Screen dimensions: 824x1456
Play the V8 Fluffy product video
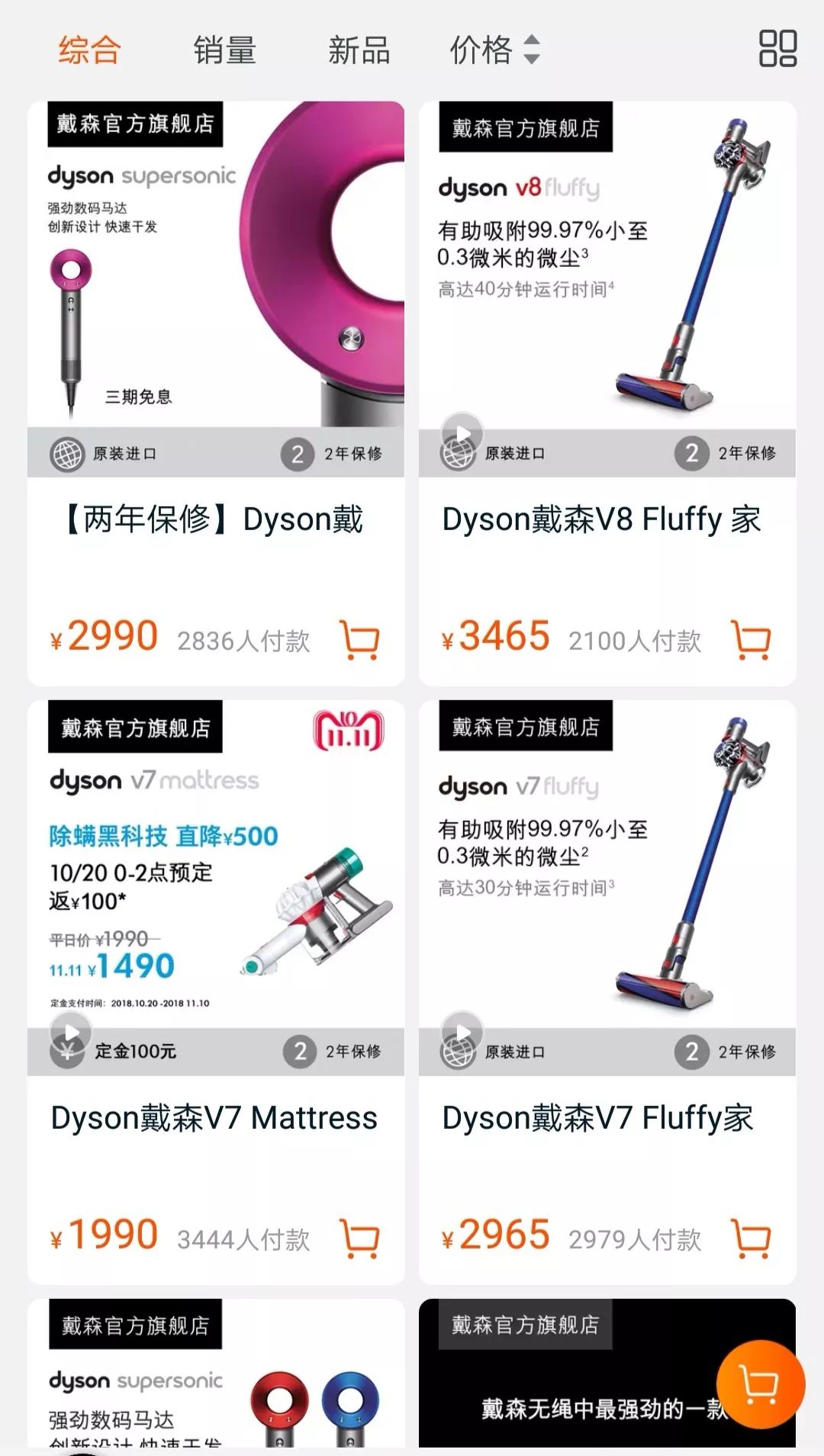463,432
